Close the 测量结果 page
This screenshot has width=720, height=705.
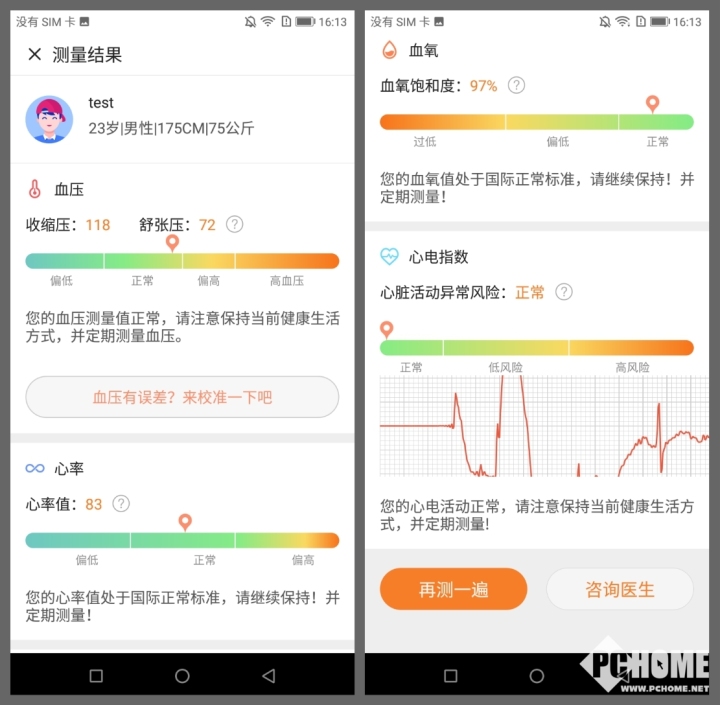click(x=34, y=55)
